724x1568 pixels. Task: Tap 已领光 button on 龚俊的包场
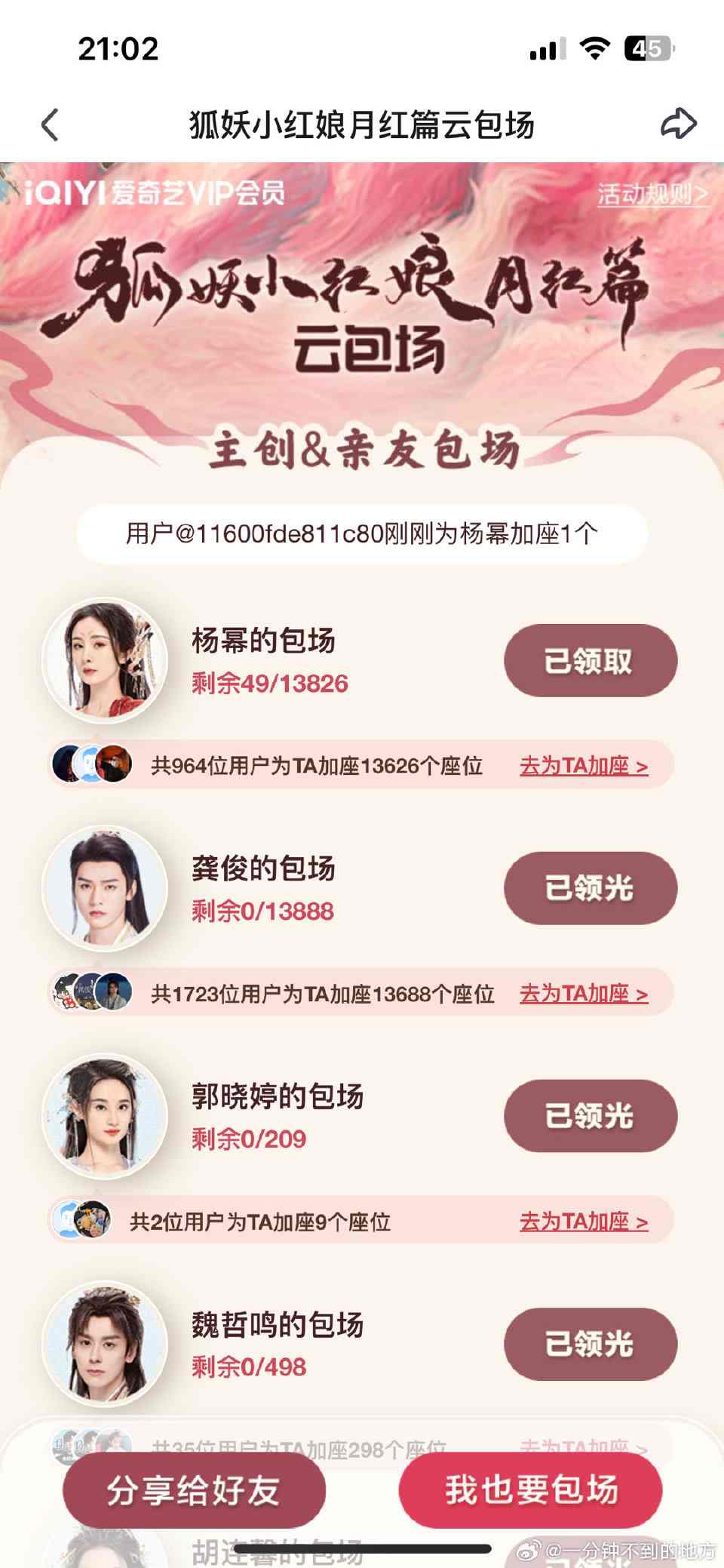[x=590, y=888]
